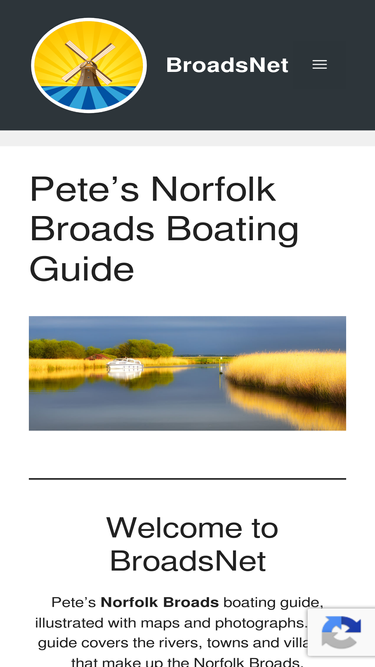Viewport: 375px width, 667px height.
Task: Open the reCAPTCHA badge
Action: [x=341, y=632]
